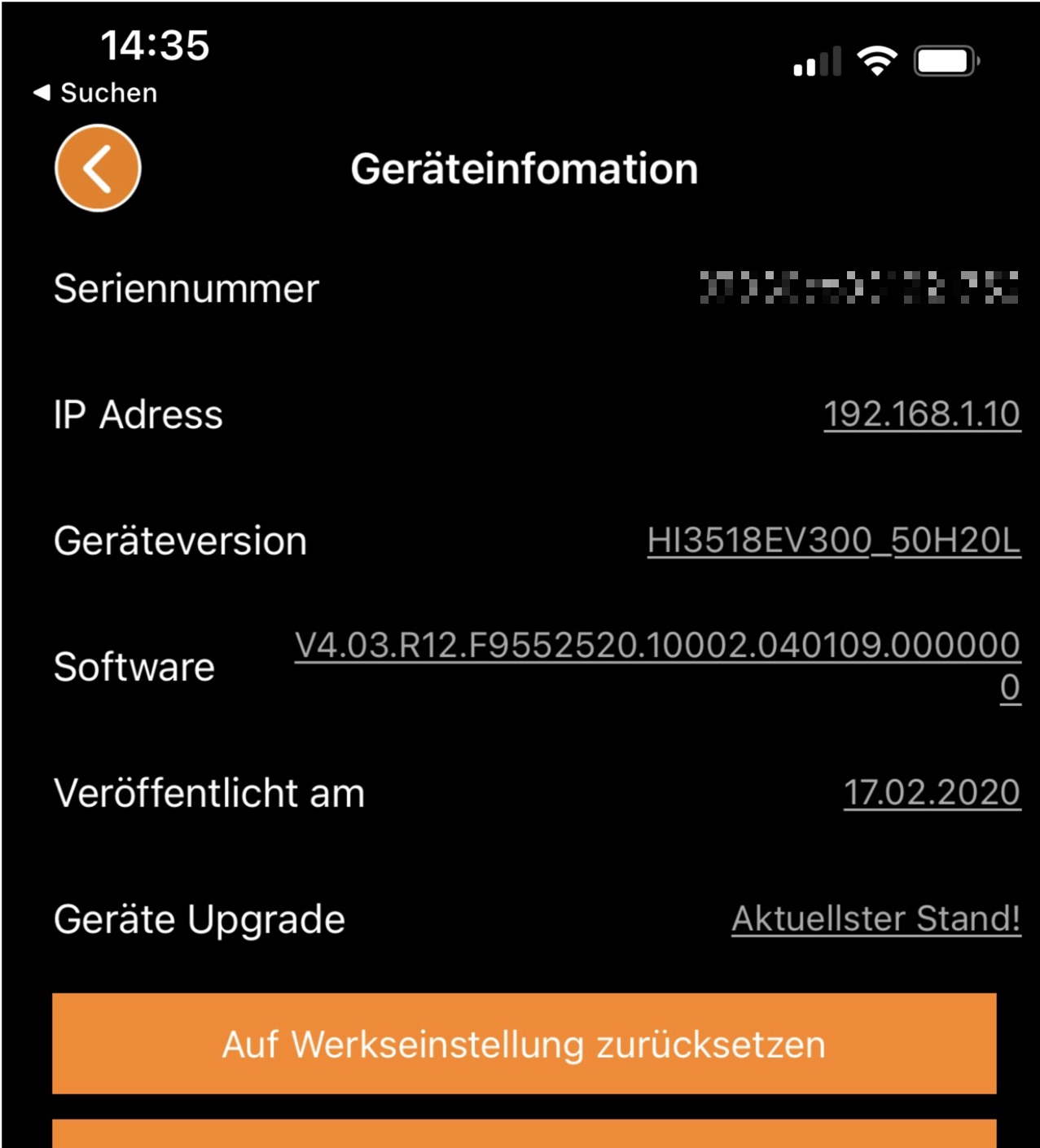Select the release date 17.02.2020
Screen dimensions: 1040x1148
click(x=931, y=793)
